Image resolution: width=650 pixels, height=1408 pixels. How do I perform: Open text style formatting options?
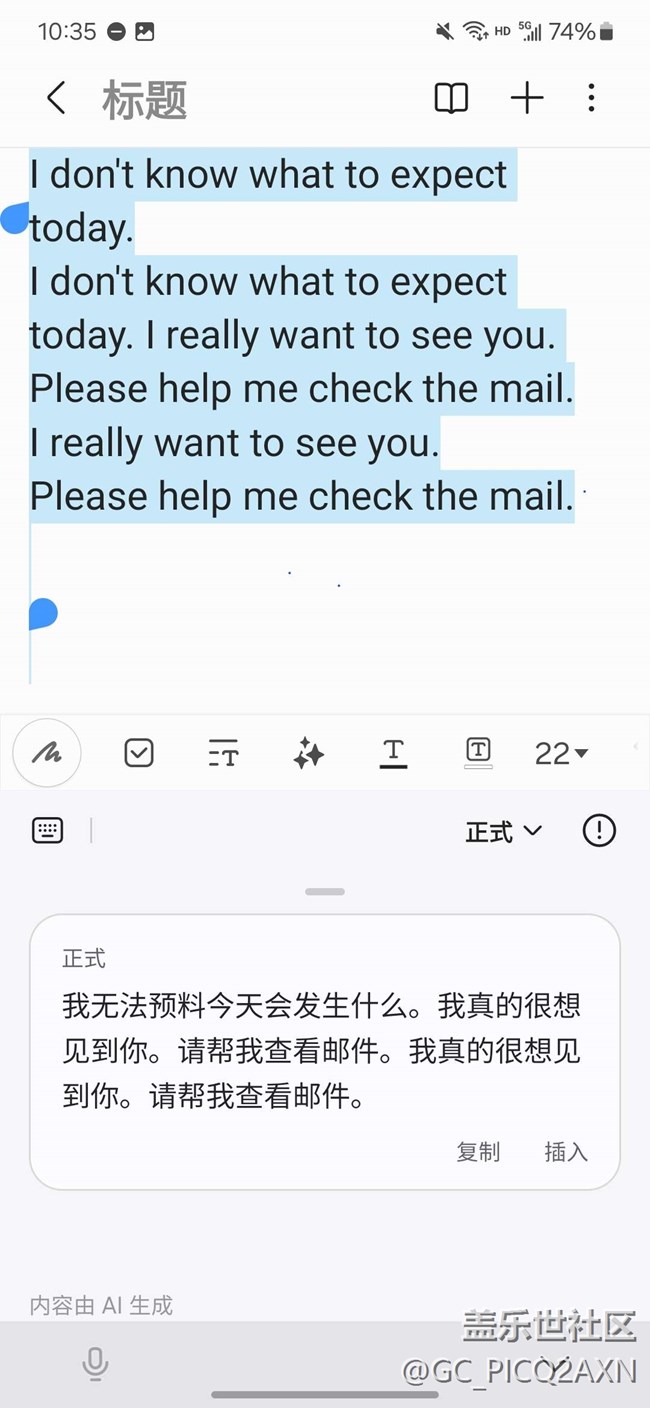click(x=223, y=754)
